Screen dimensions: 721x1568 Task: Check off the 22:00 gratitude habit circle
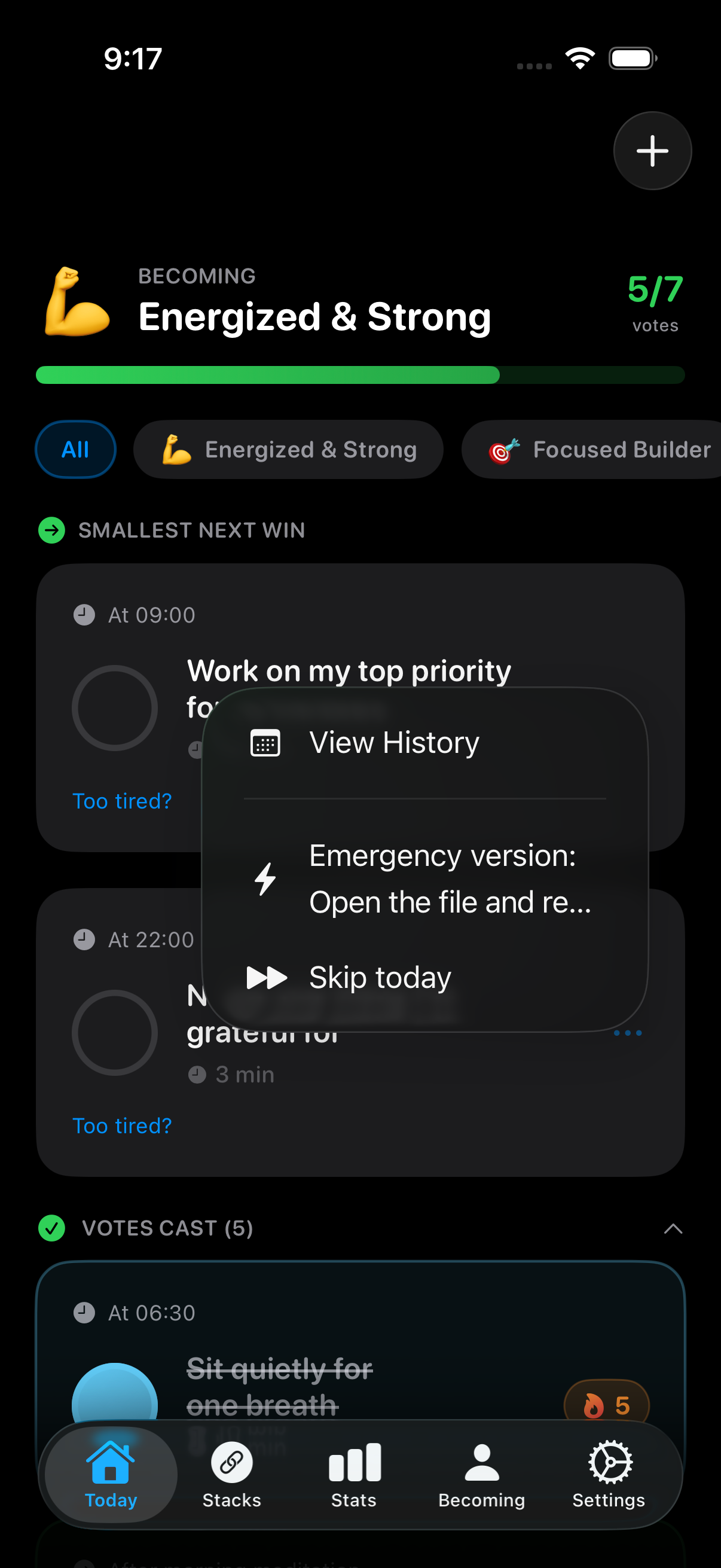(x=115, y=1032)
